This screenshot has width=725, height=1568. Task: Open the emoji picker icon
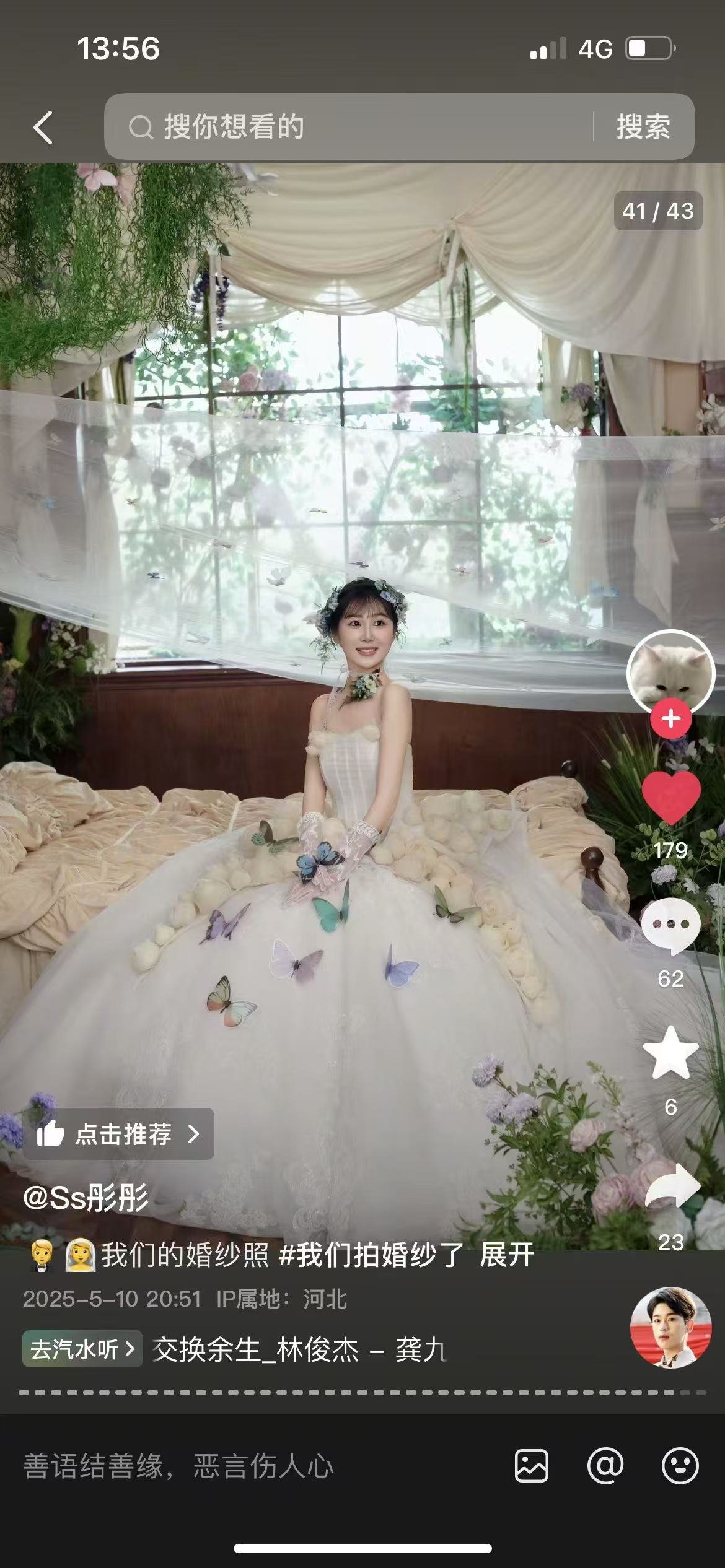coord(680,1466)
